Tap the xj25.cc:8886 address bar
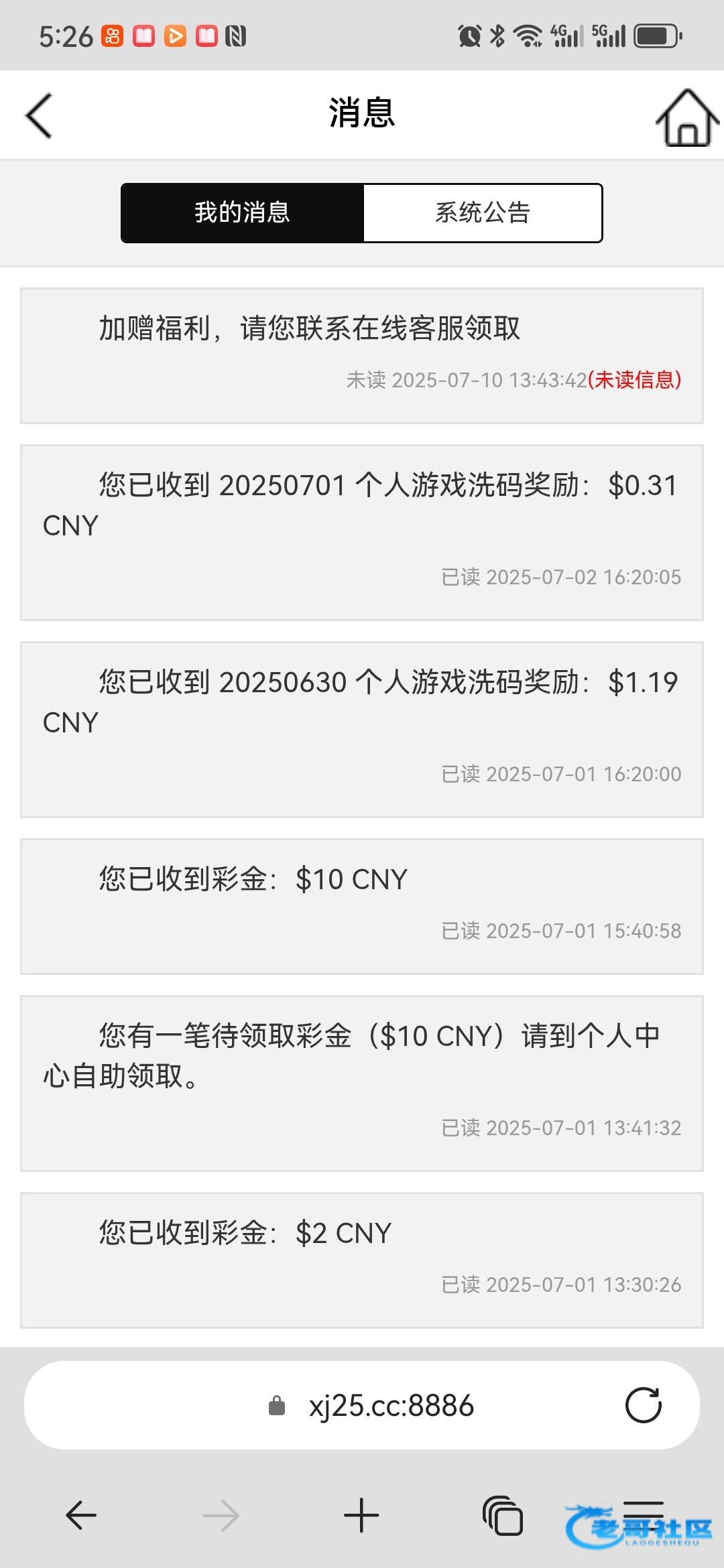 (391, 1405)
